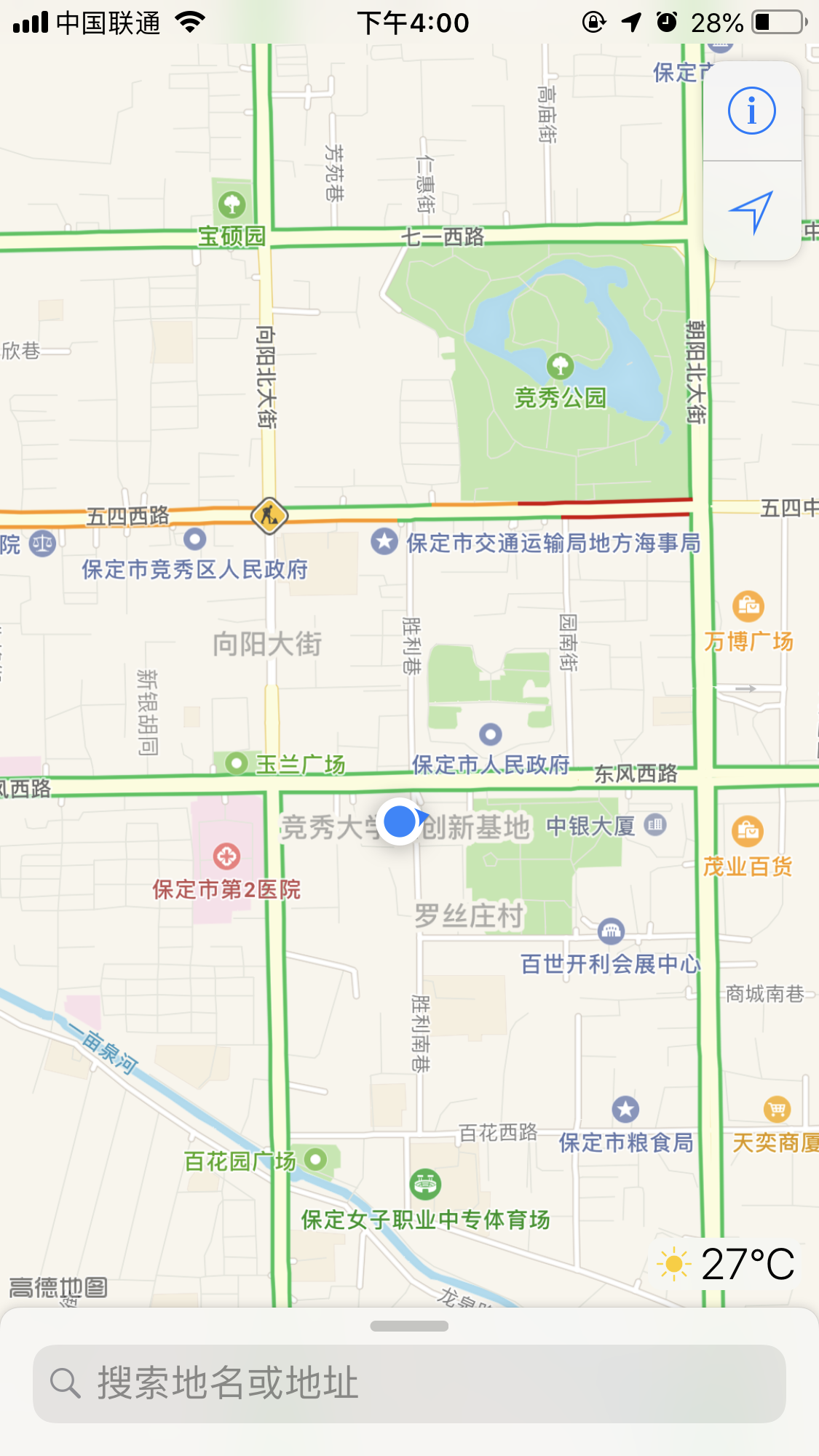
Task: Open the 万博广场 shopping marker
Action: click(748, 605)
